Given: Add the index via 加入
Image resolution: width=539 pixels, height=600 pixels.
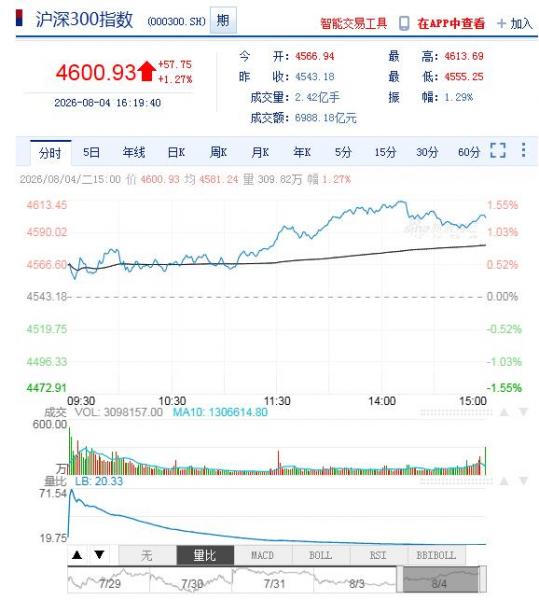Looking at the screenshot, I should click(x=515, y=24).
